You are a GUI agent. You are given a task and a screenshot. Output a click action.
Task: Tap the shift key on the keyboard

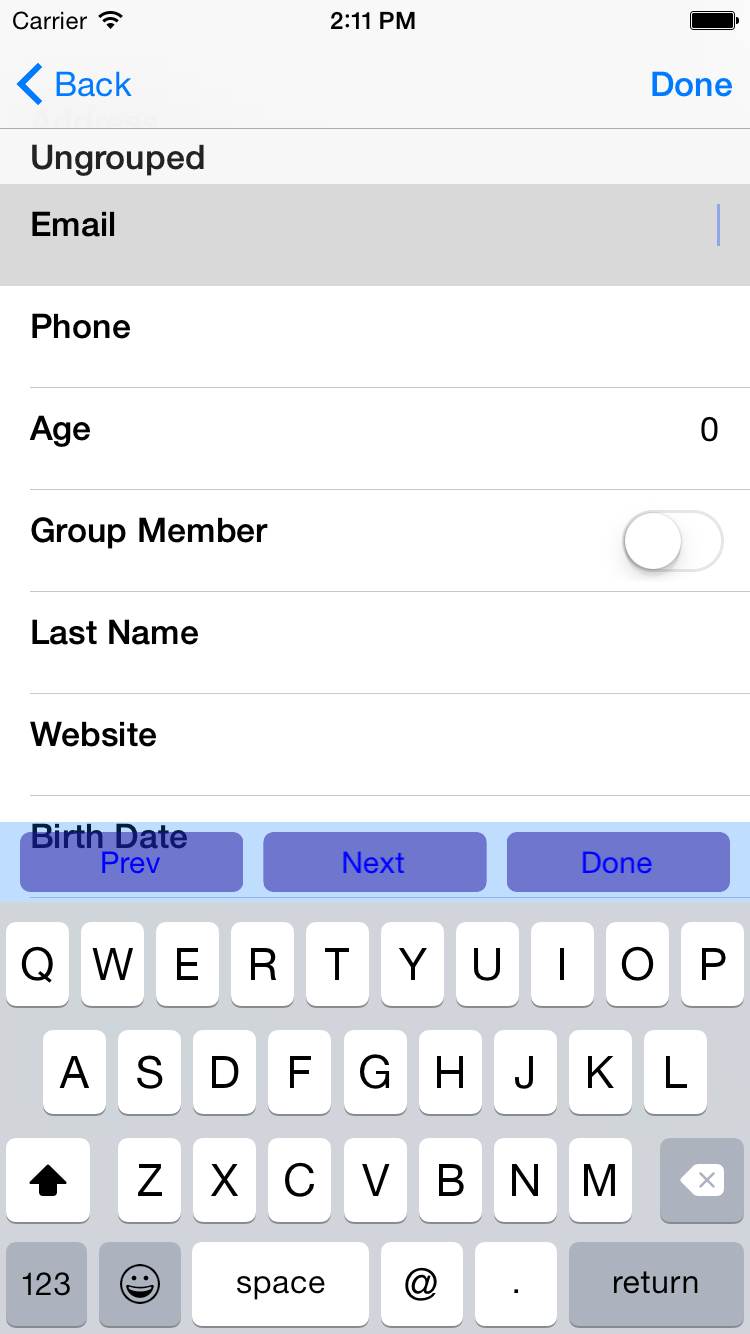pos(48,1180)
